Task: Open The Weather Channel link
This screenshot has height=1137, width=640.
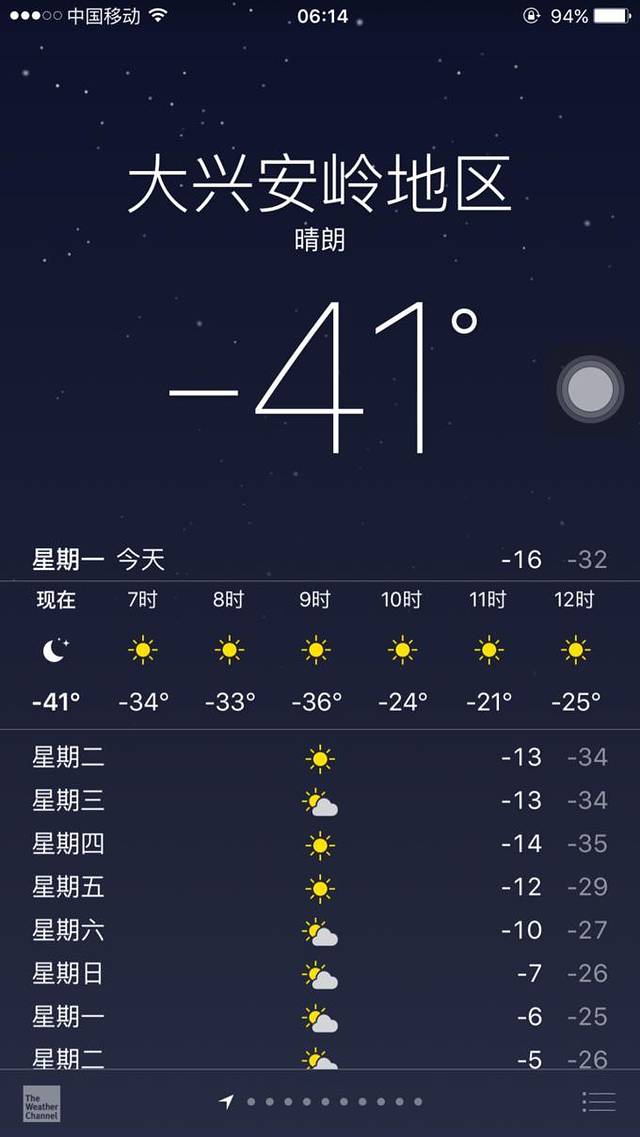Action: point(42,1103)
